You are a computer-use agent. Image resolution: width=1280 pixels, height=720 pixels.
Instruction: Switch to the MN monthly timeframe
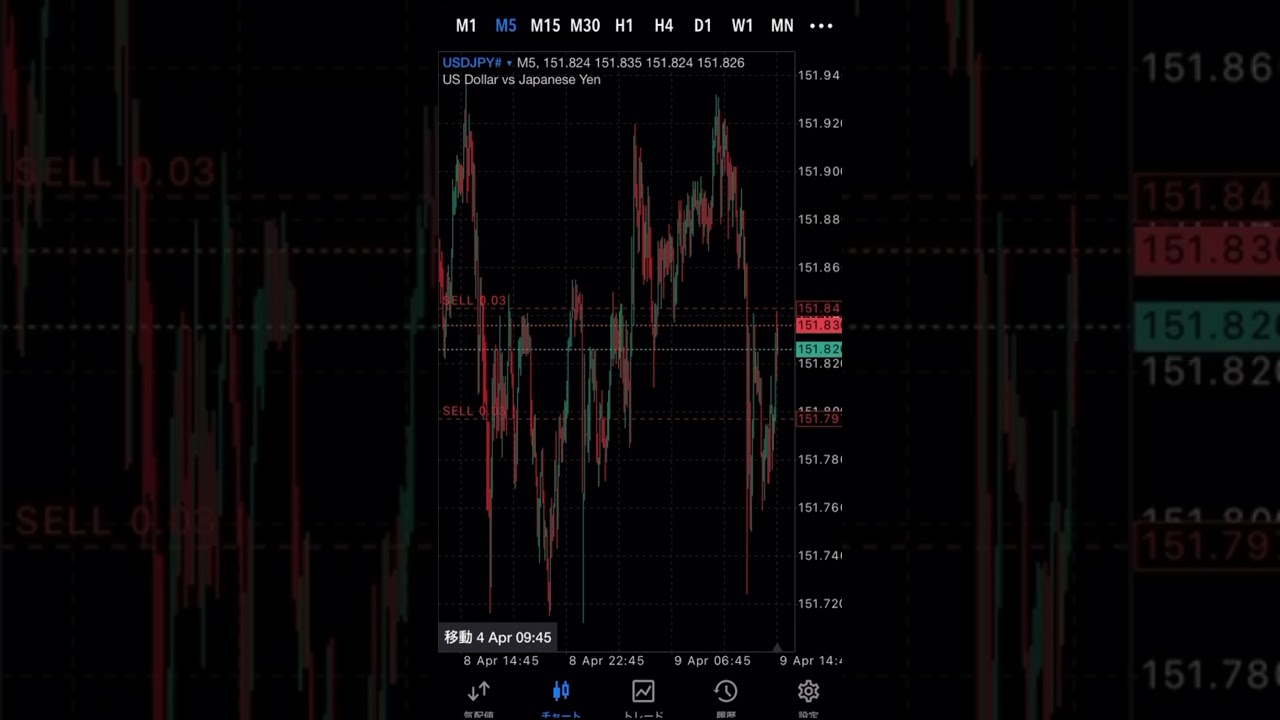pyautogui.click(x=782, y=26)
